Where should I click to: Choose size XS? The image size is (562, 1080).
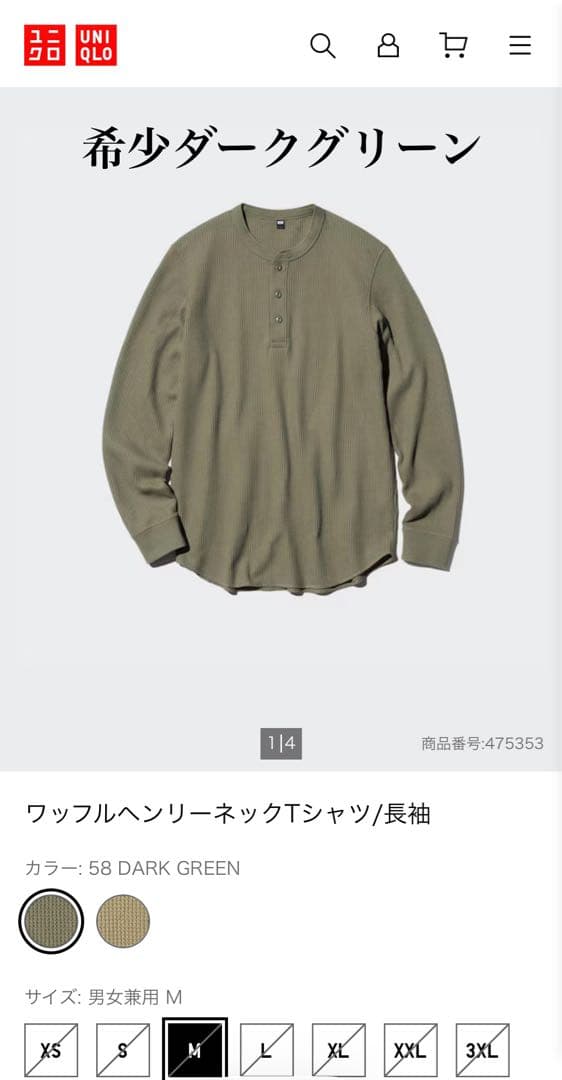click(51, 1050)
